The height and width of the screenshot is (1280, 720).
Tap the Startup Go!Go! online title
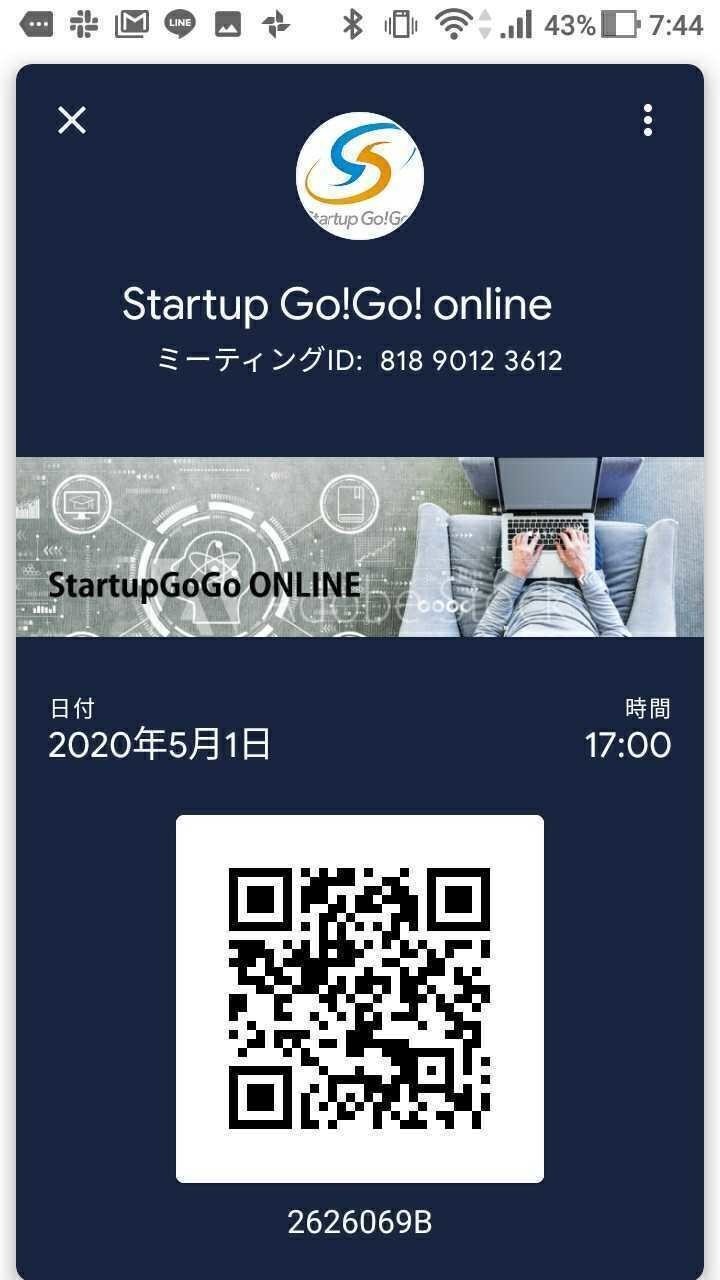(x=337, y=304)
